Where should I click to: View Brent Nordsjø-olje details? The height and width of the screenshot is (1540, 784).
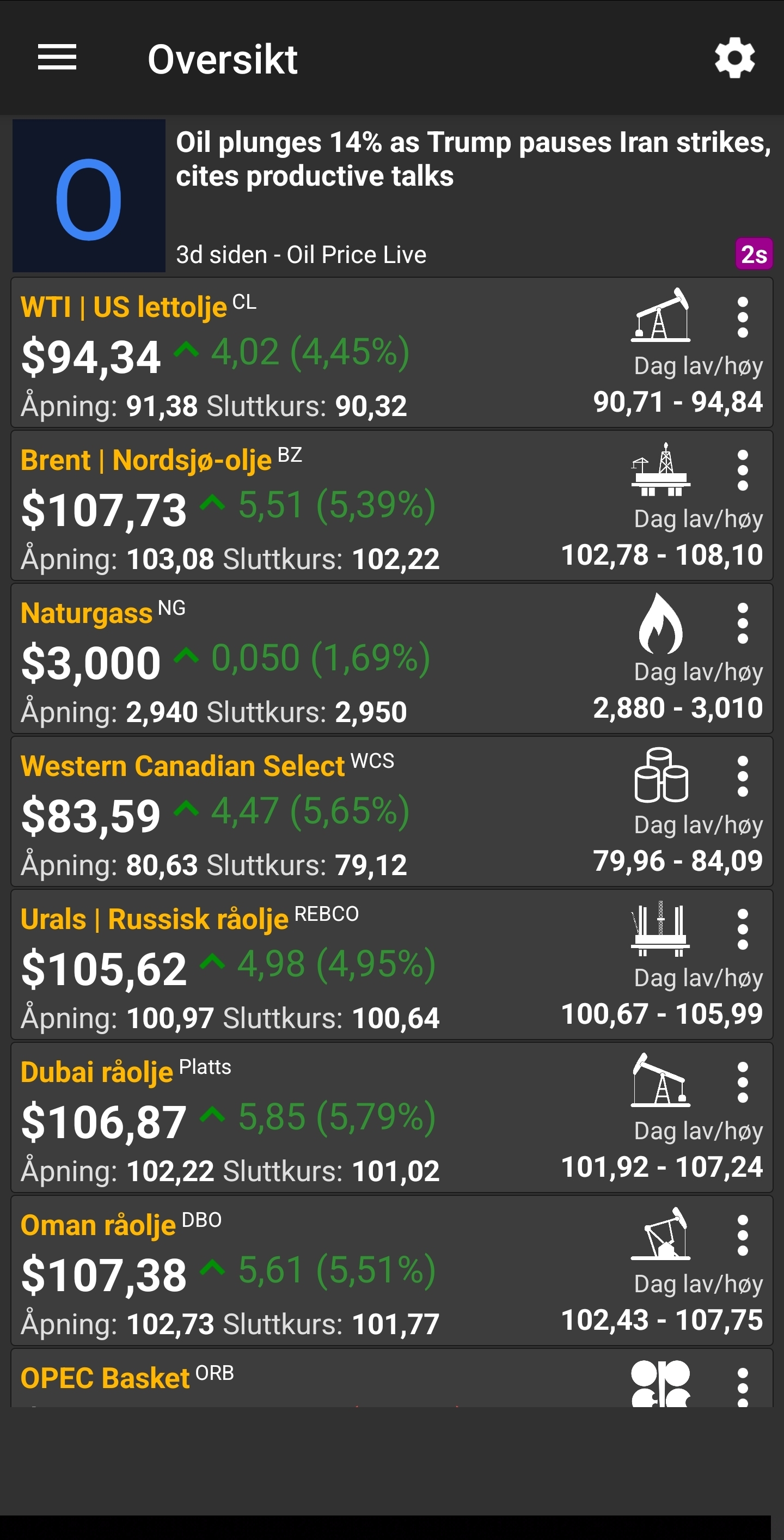point(299,506)
